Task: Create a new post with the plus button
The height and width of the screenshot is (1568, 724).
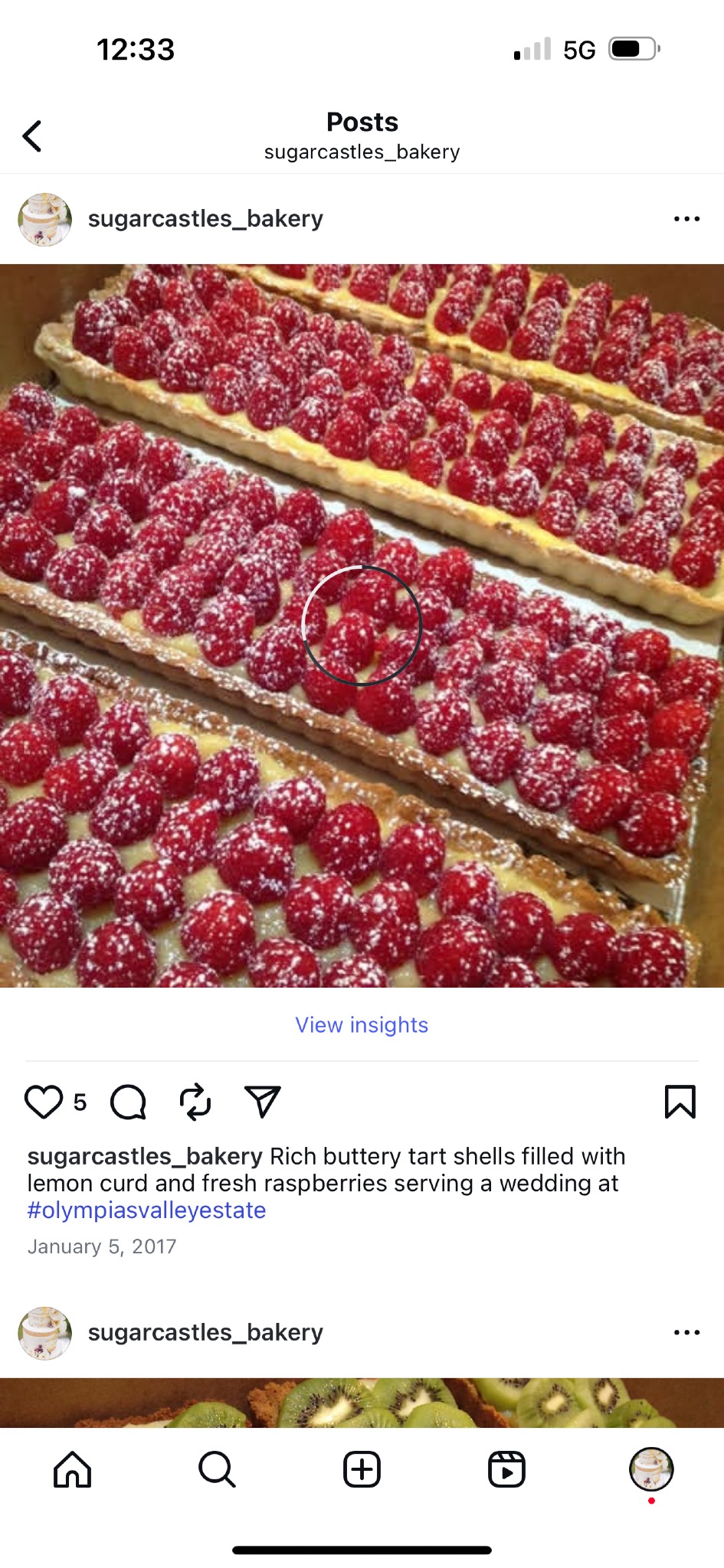Action: [362, 1469]
